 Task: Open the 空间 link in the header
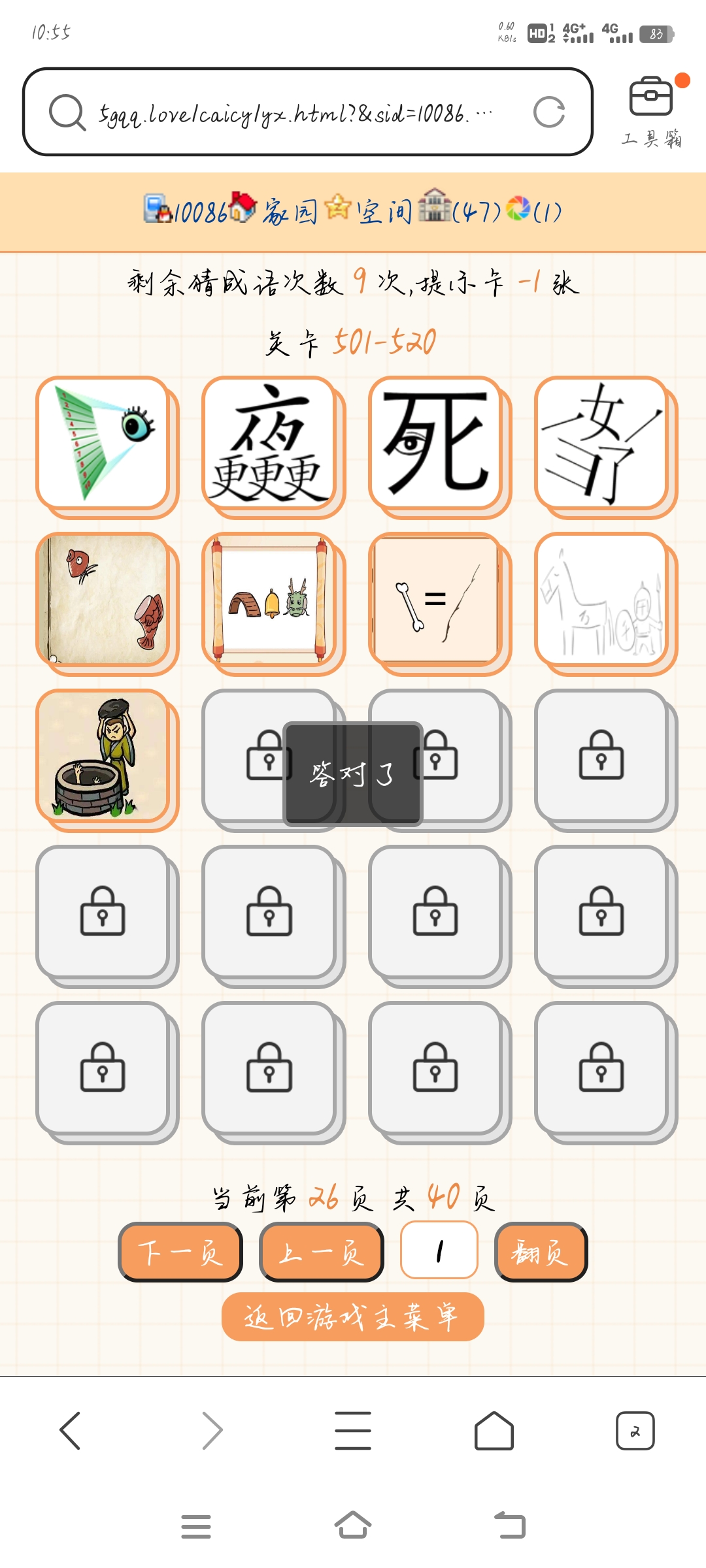click(384, 211)
